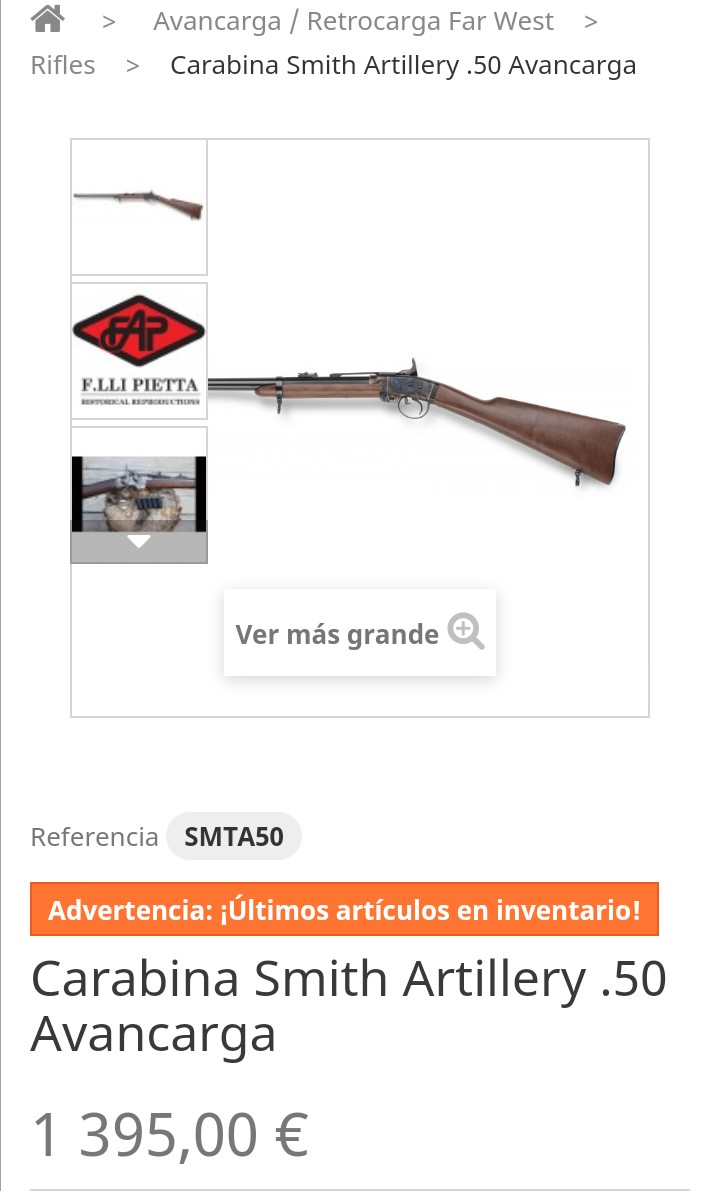Image resolution: width=702 pixels, height=1191 pixels.
Task: Go to the home page icon
Action: [48, 19]
